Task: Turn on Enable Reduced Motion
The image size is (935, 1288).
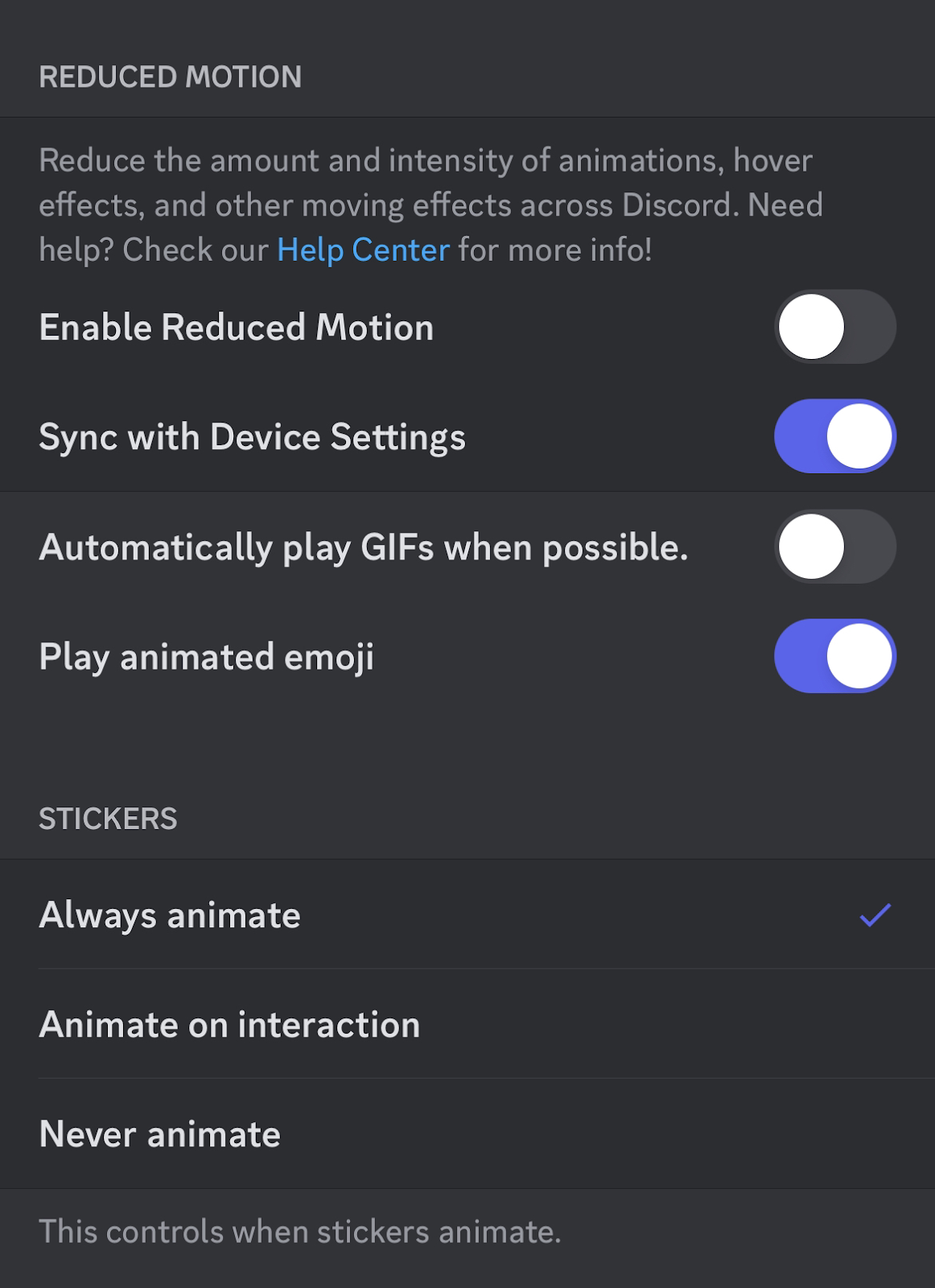Action: click(834, 327)
